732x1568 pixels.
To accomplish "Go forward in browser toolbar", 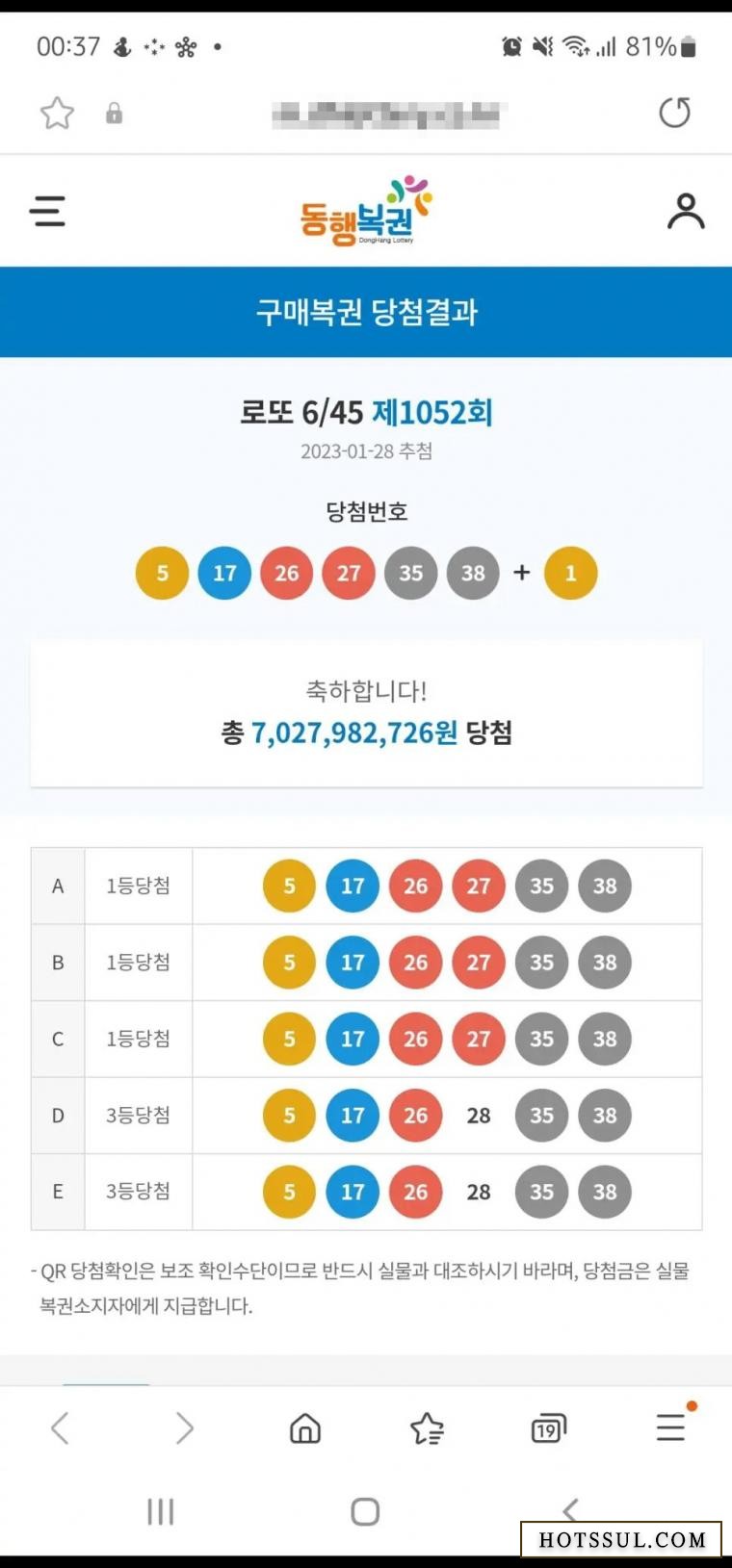I will tap(184, 1427).
